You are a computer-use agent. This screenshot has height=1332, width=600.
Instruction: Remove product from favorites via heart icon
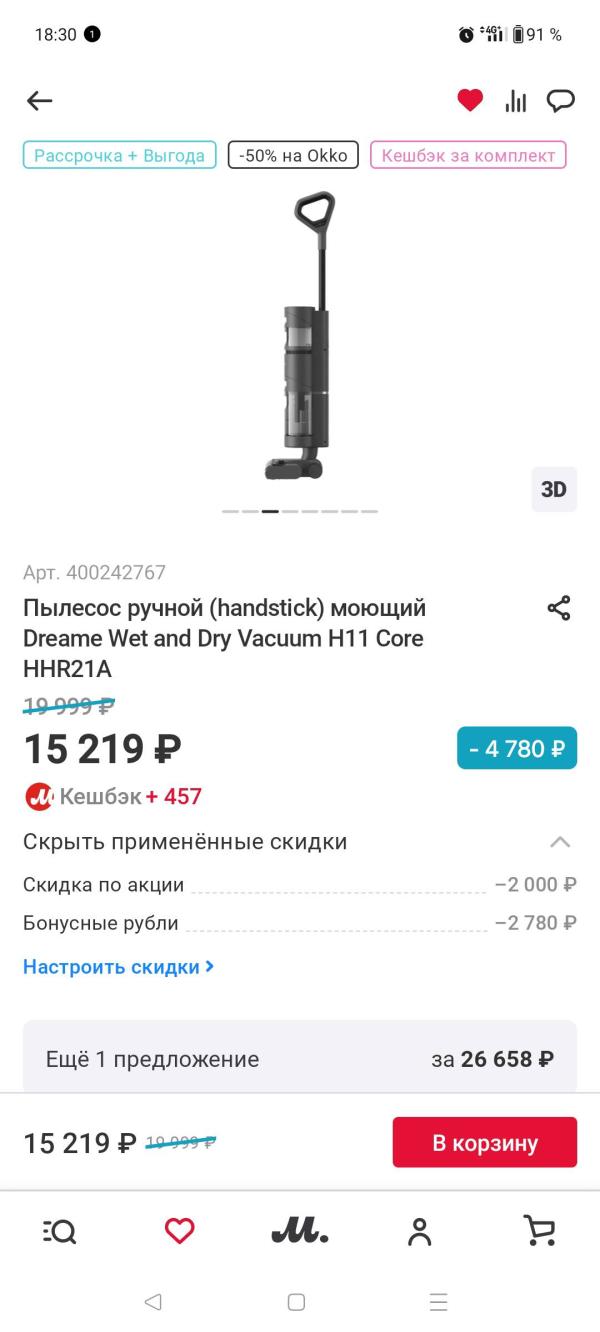(x=470, y=100)
